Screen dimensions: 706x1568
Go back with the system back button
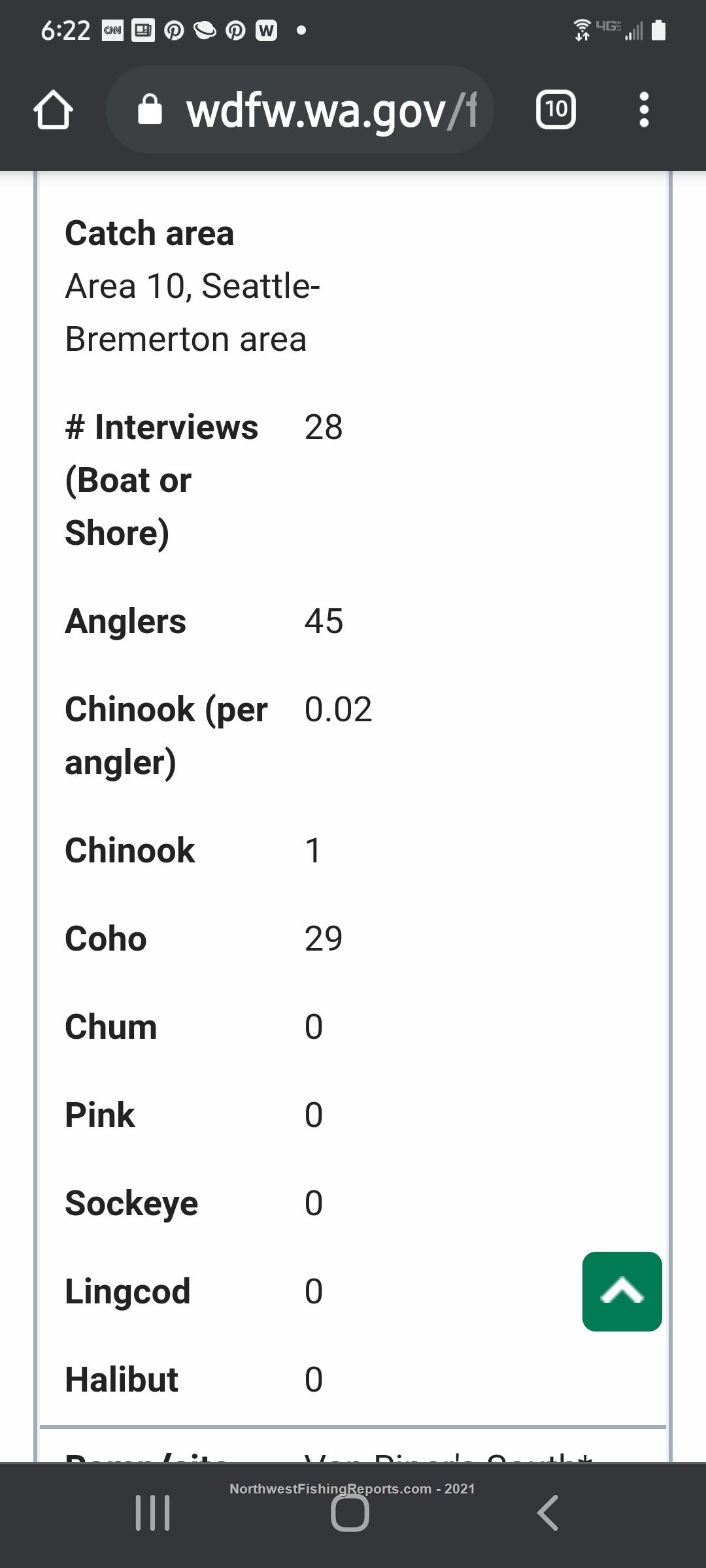point(548,1512)
